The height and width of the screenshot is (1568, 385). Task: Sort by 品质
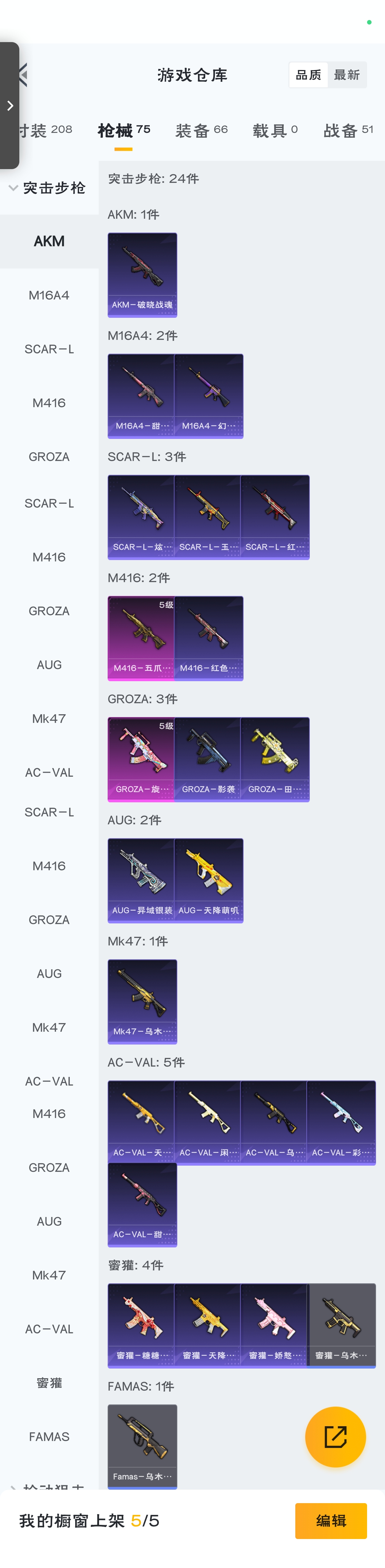coord(308,75)
